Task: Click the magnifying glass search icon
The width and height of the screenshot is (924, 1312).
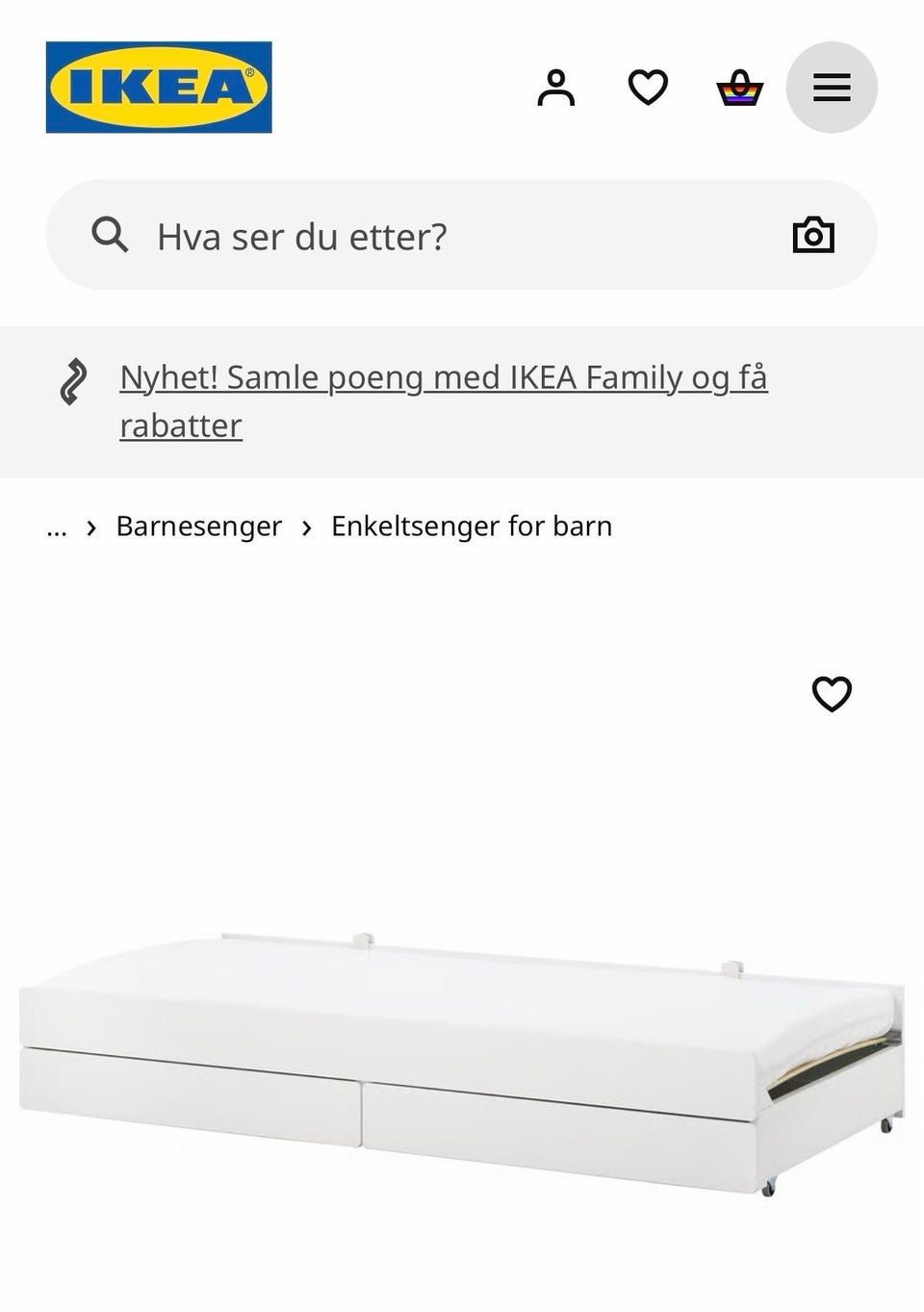Action: tap(110, 234)
